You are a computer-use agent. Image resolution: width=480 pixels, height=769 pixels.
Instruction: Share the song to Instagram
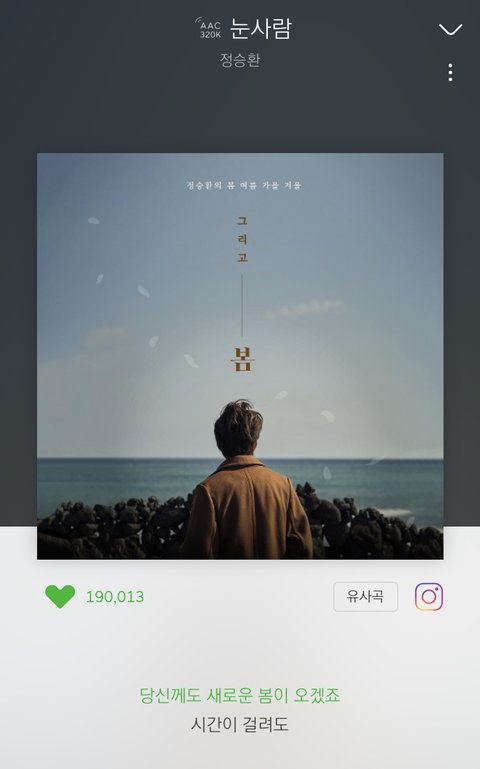pyautogui.click(x=429, y=596)
